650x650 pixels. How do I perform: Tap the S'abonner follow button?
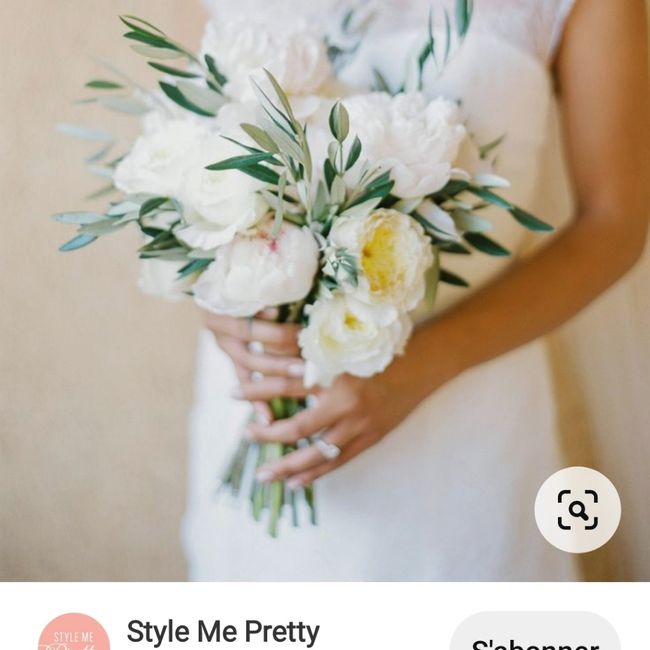click(535, 637)
